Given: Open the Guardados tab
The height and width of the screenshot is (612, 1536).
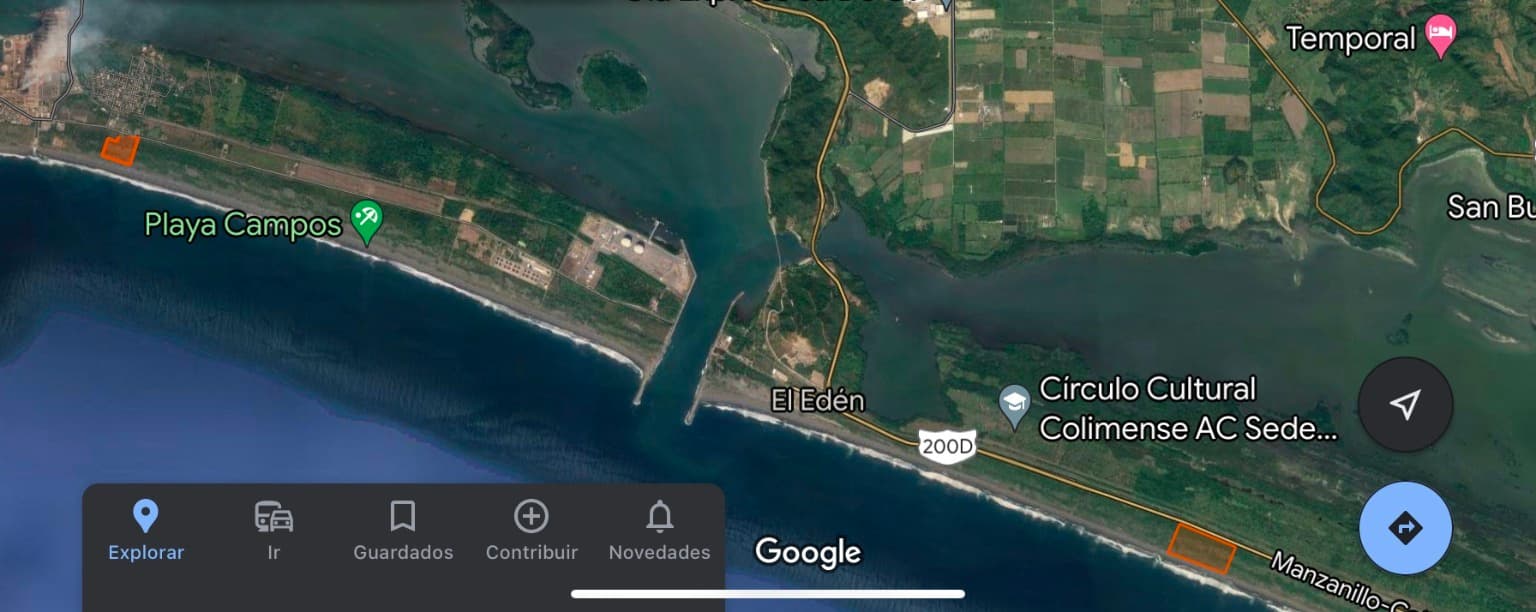Looking at the screenshot, I should coord(403,531).
